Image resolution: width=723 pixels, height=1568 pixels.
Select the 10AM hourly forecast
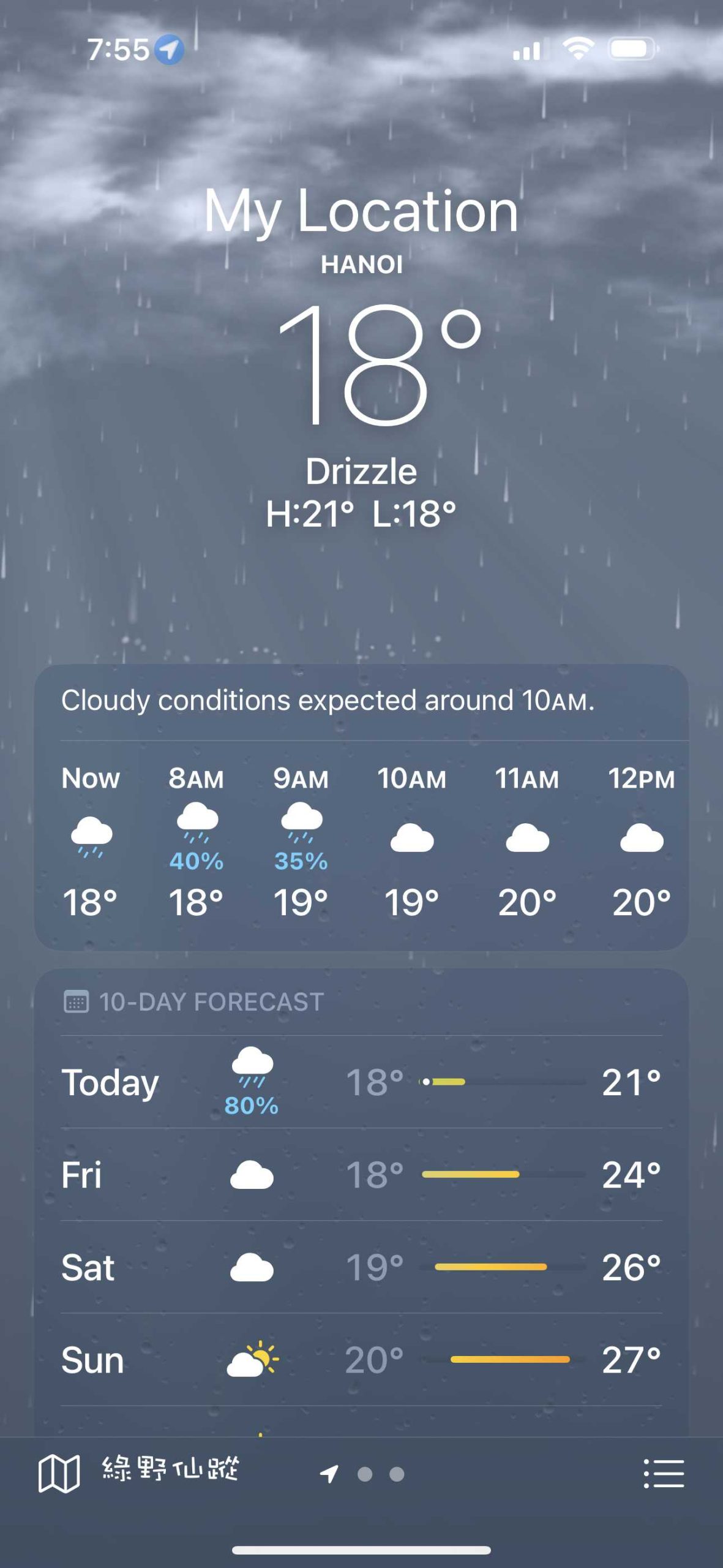pyautogui.click(x=411, y=839)
